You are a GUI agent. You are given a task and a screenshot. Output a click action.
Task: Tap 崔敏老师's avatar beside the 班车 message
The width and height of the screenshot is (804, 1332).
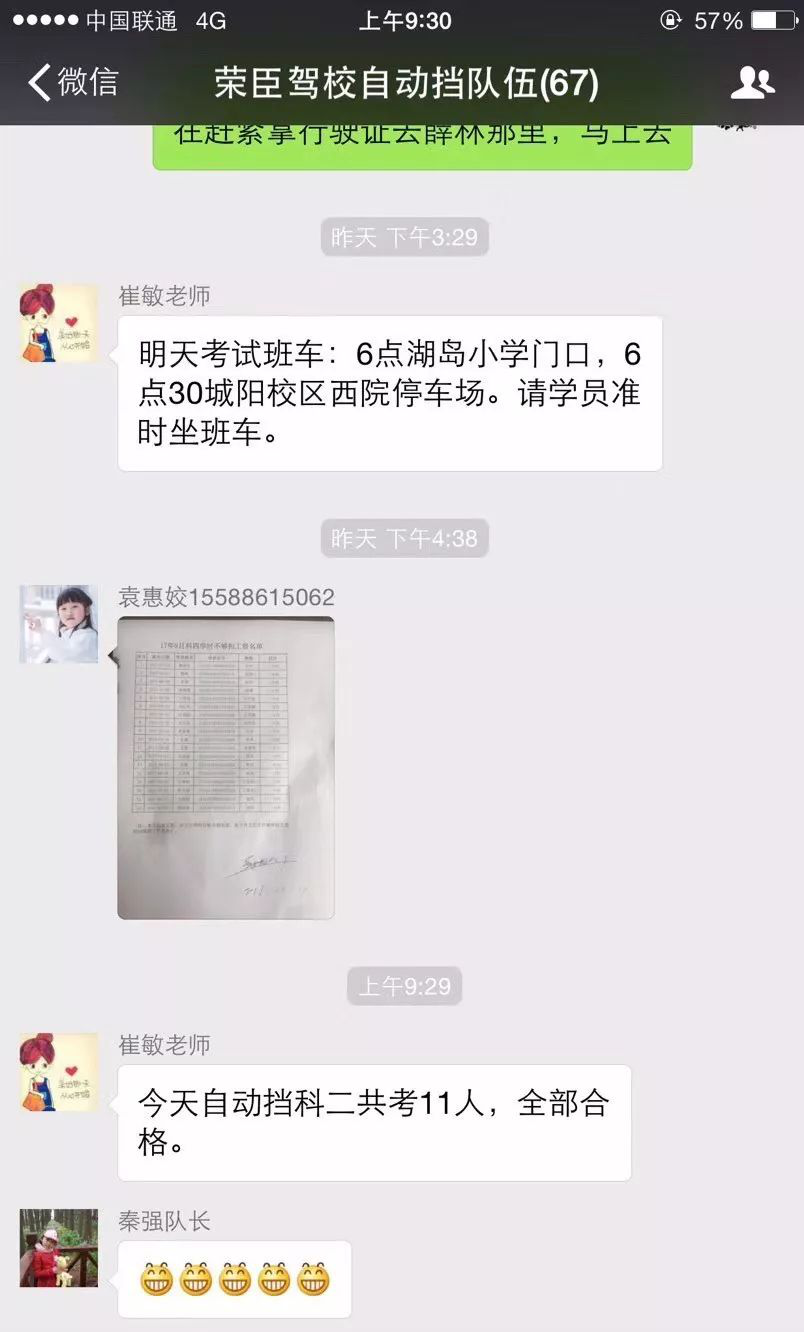tap(59, 323)
